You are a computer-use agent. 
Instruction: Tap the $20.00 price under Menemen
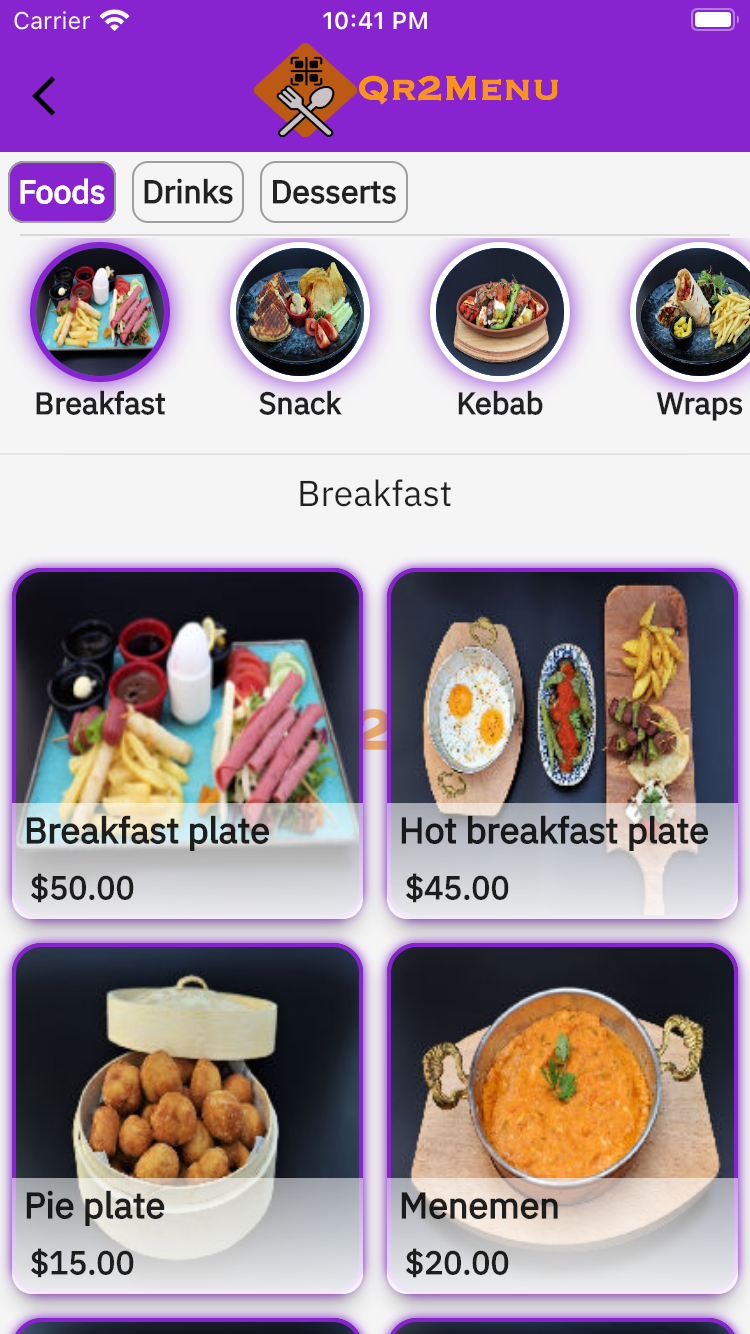pyautogui.click(x=457, y=1263)
